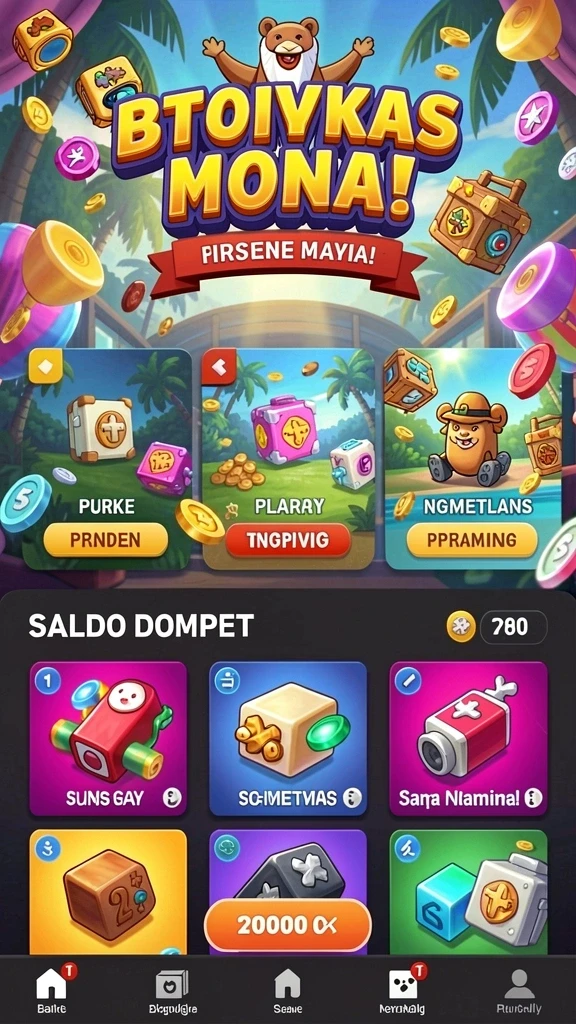576x1024 pixels.
Task: Show info for the SUNS GAY tile
Action: coord(172,797)
